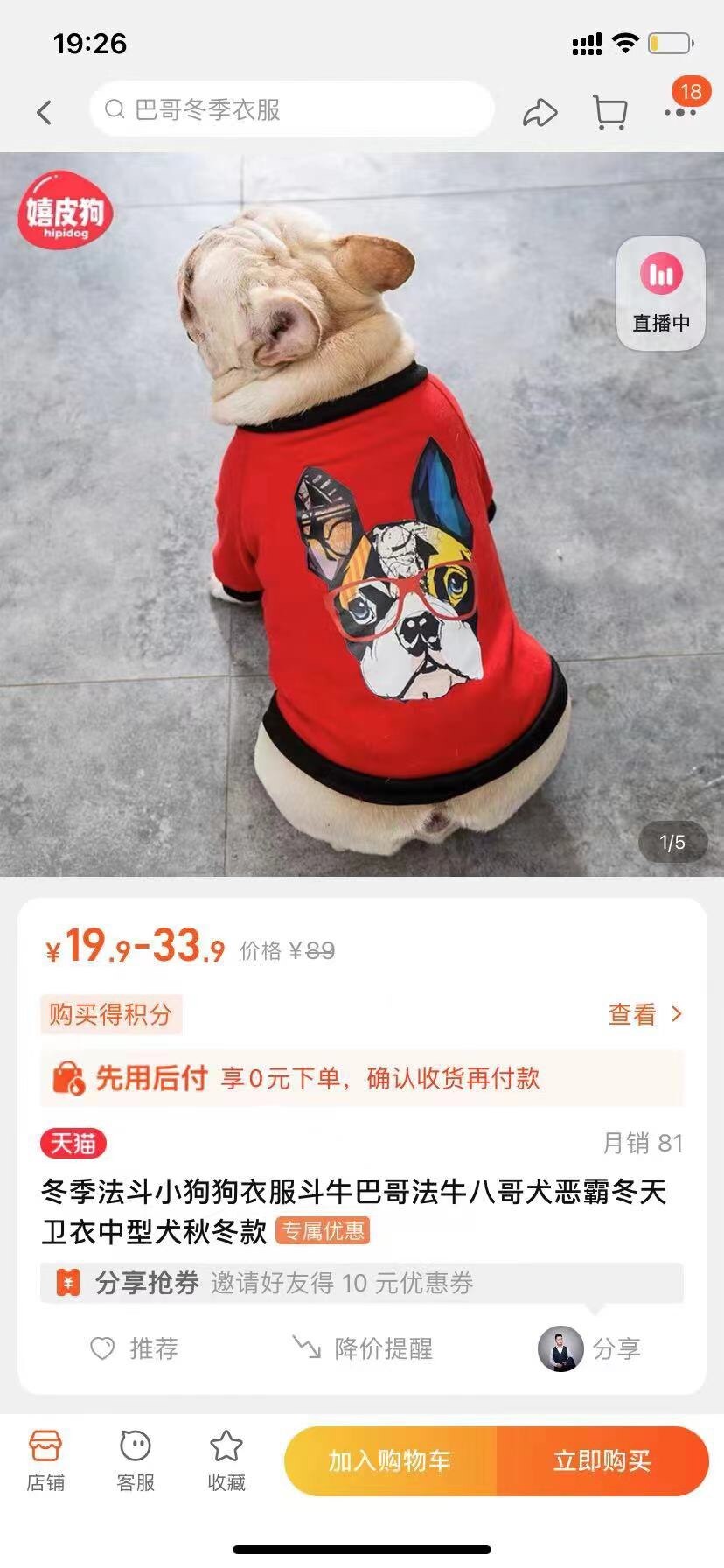724x1568 pixels.
Task: Share this product via the arrow icon
Action: [540, 112]
